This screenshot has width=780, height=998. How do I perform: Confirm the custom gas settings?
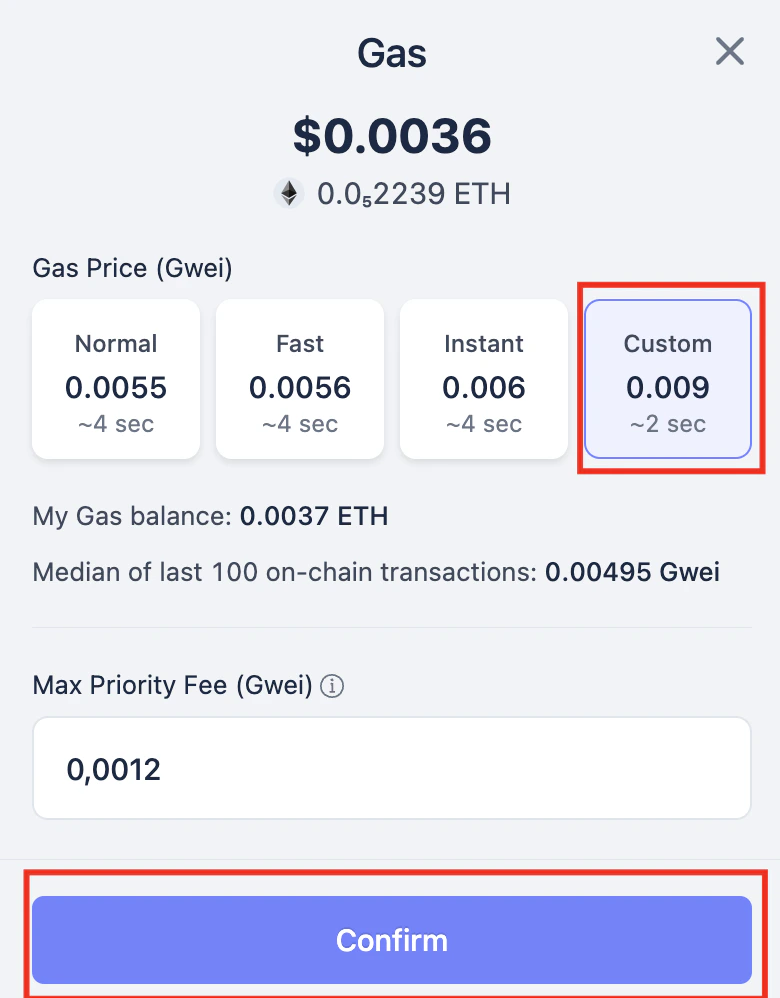coord(391,940)
